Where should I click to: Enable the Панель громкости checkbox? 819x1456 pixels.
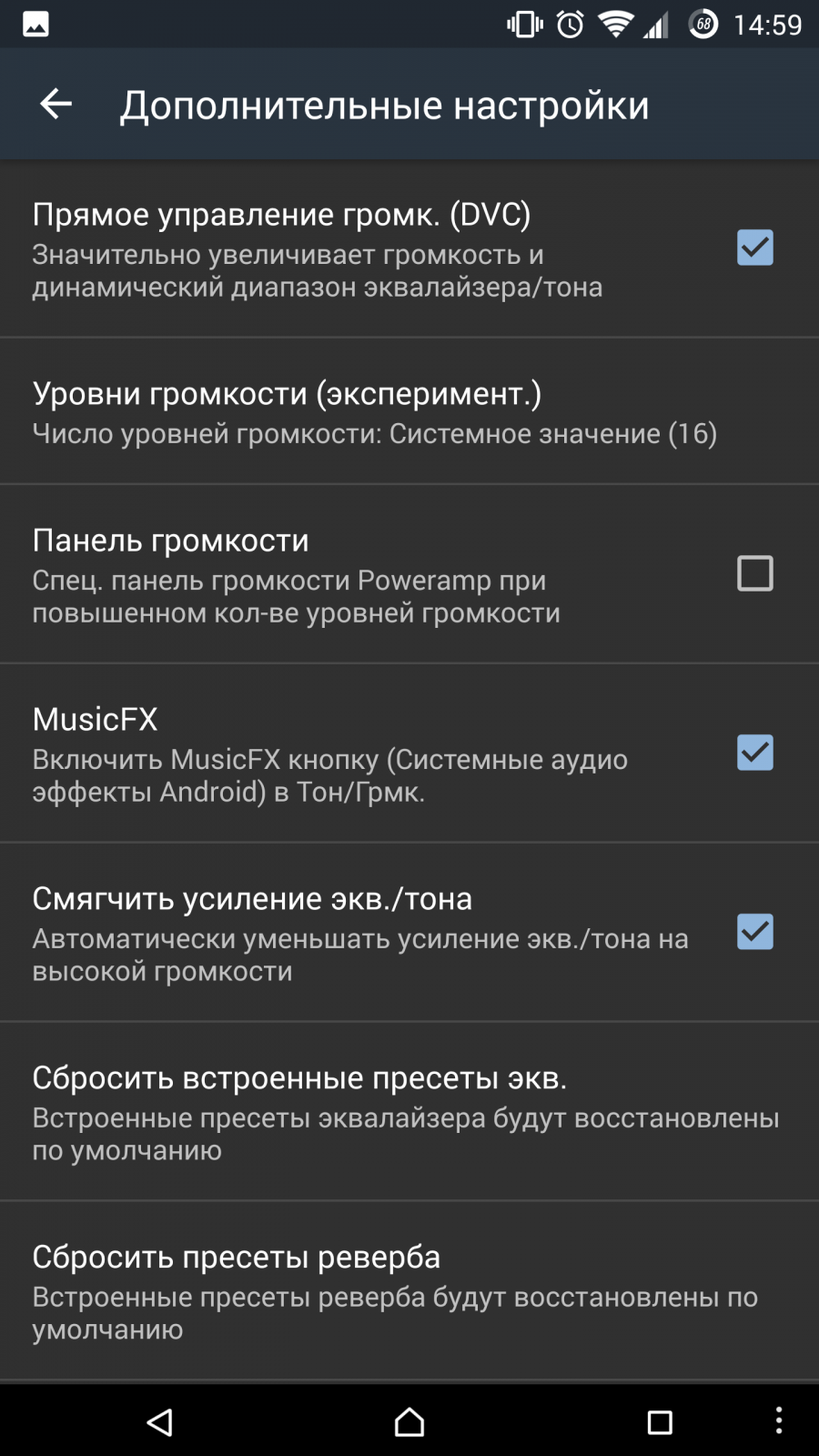pyautogui.click(x=754, y=573)
